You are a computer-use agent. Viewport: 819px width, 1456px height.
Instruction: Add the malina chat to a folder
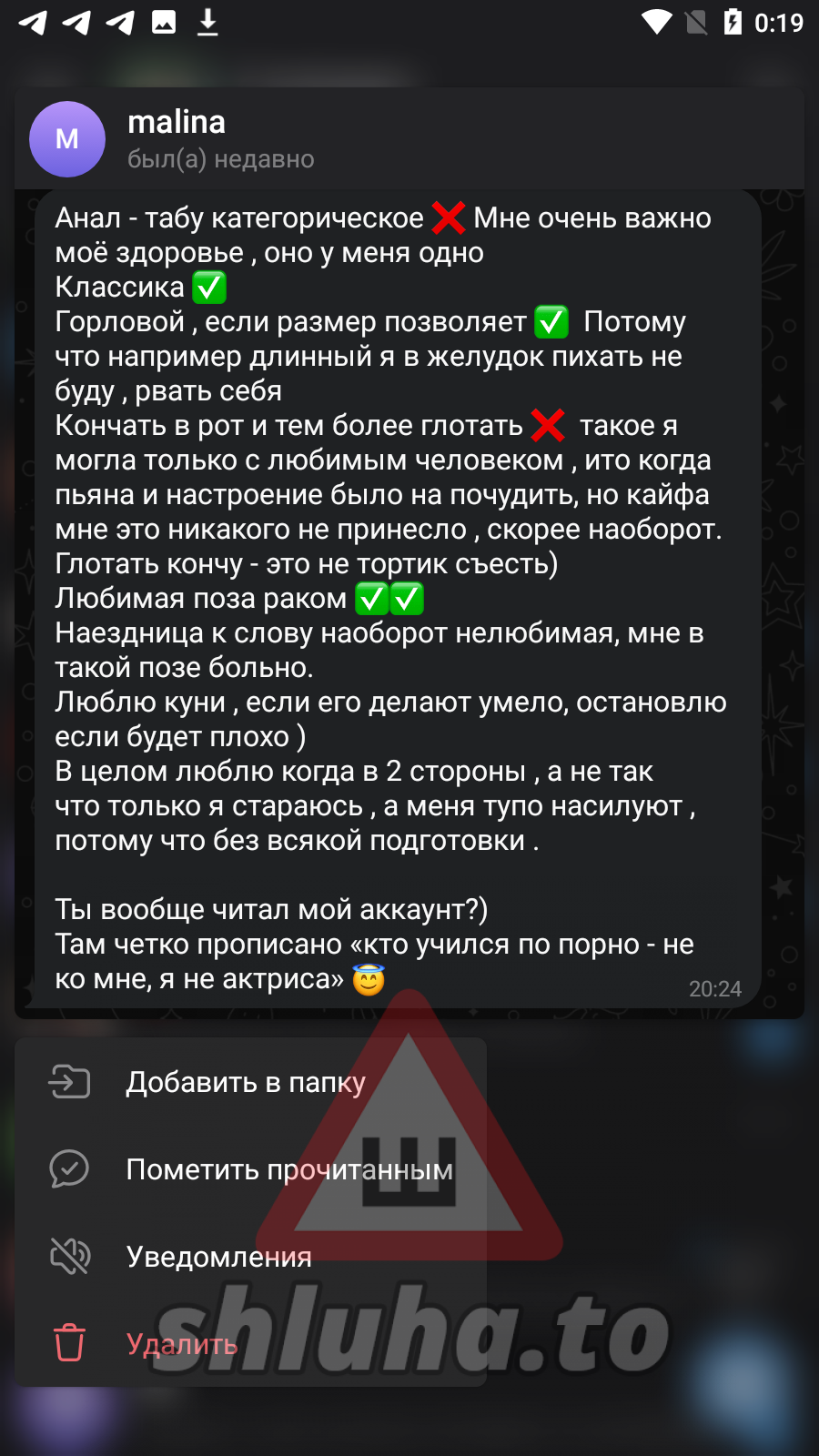point(246,1082)
